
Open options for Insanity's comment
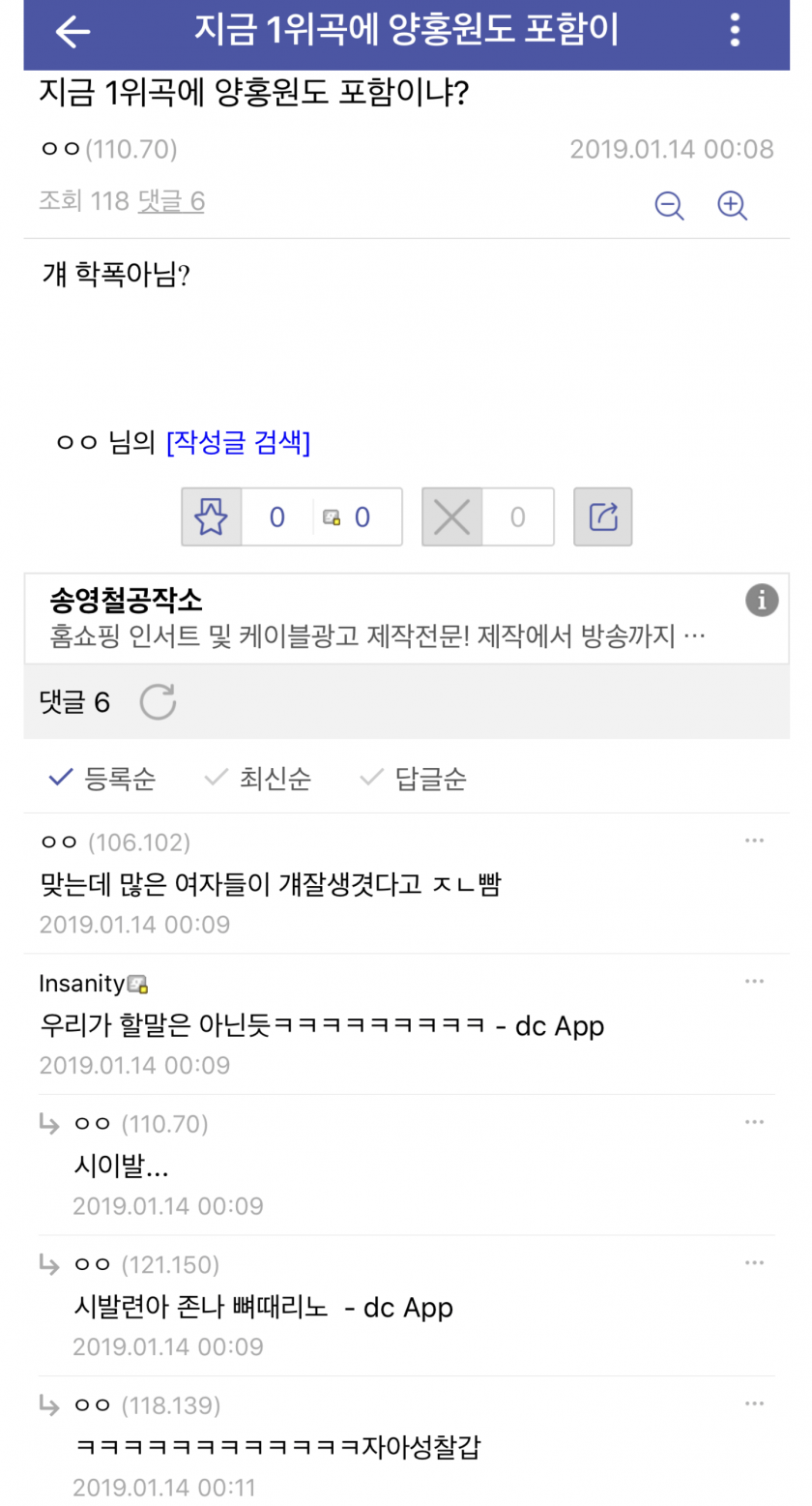pos(755,983)
